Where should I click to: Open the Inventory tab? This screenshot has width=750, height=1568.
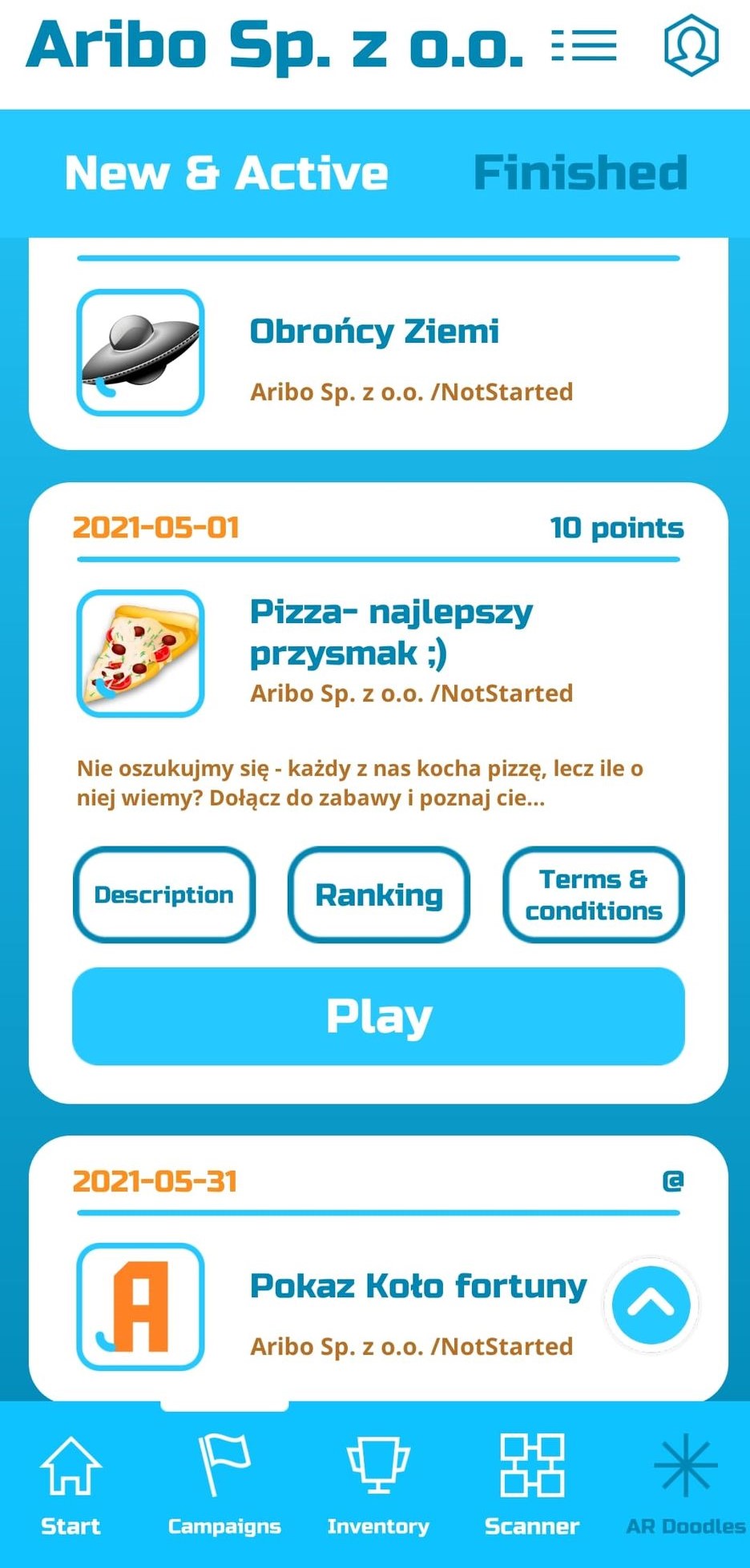[378, 1484]
